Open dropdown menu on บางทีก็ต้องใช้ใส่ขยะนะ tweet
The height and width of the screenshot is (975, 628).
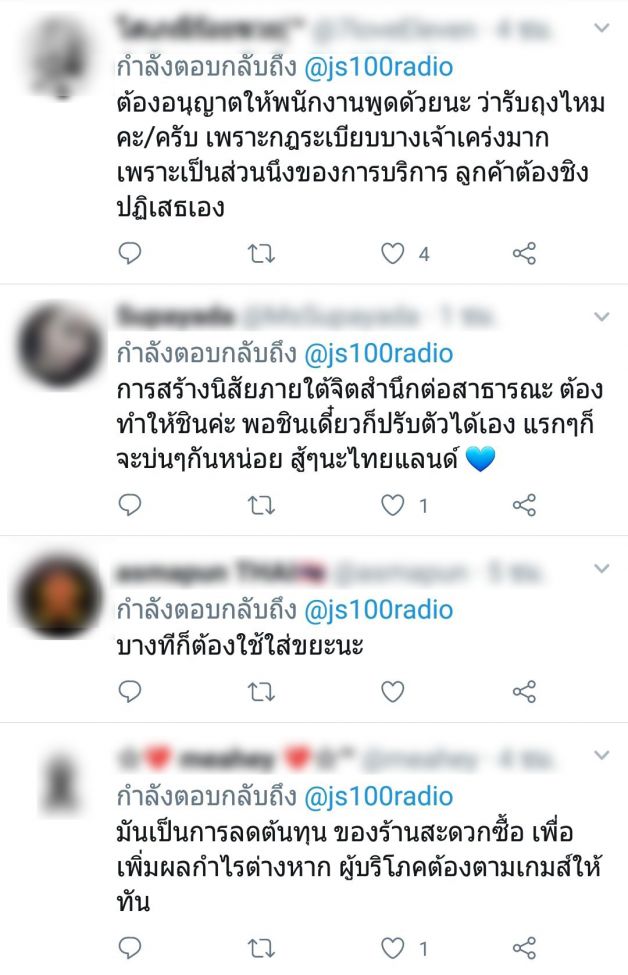(x=601, y=569)
